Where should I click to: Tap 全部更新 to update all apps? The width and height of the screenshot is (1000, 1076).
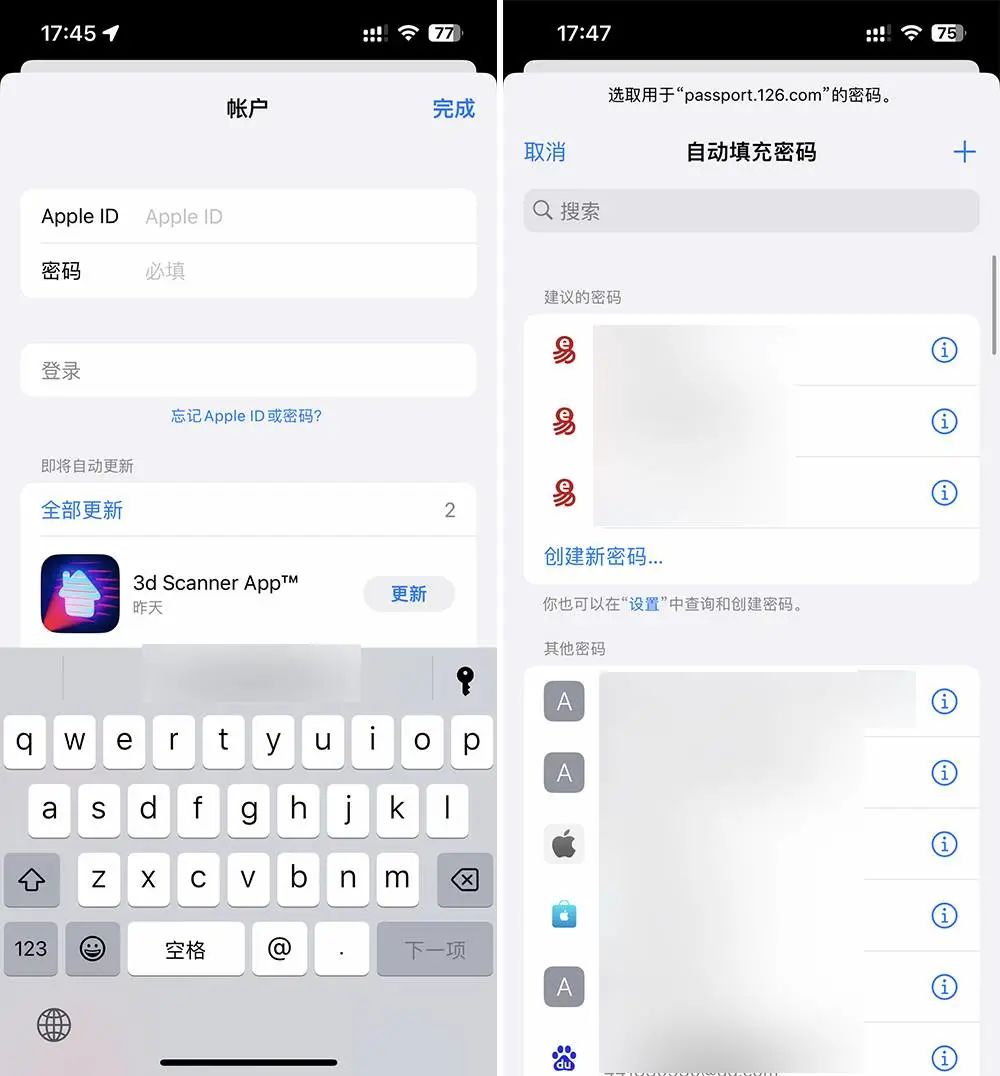82,510
